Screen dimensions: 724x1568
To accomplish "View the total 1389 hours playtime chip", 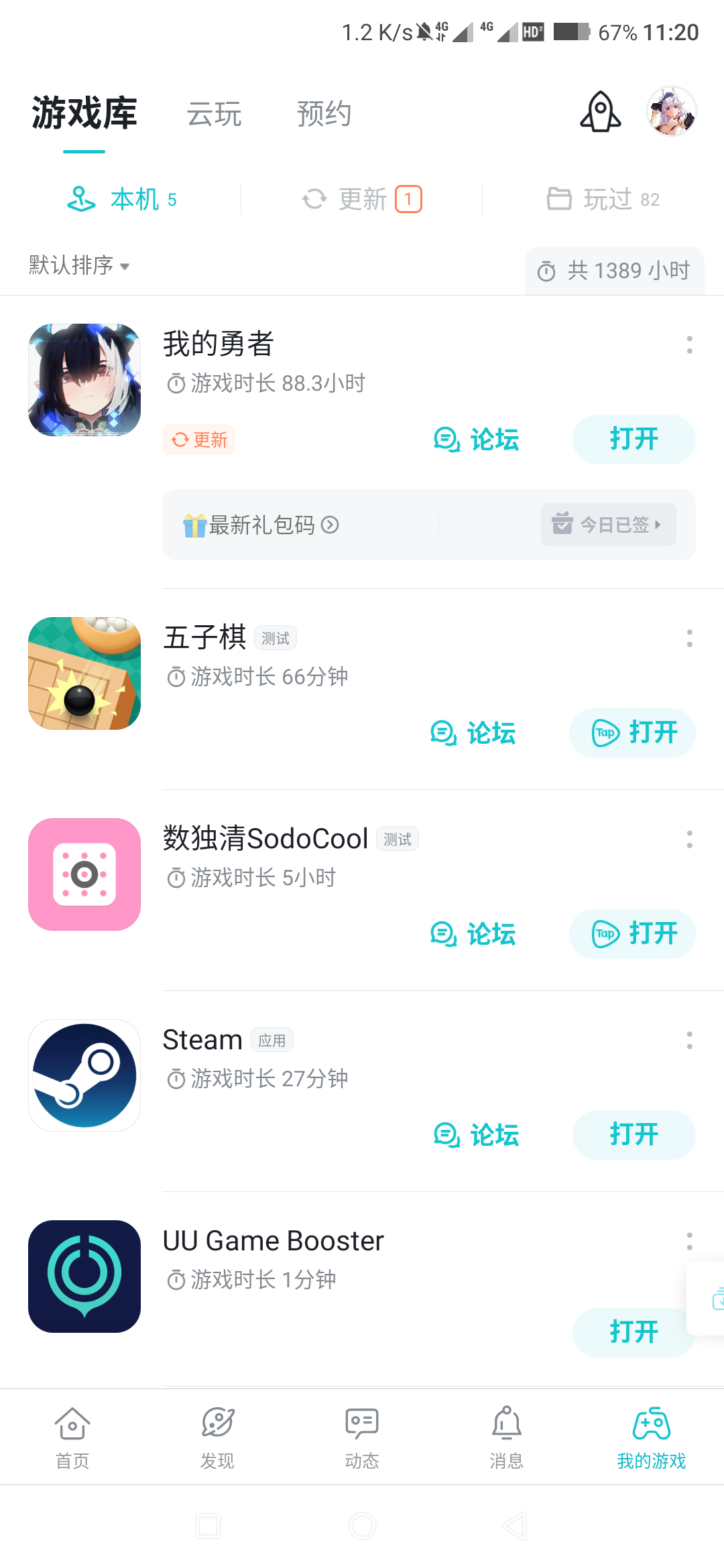I will pyautogui.click(x=614, y=271).
